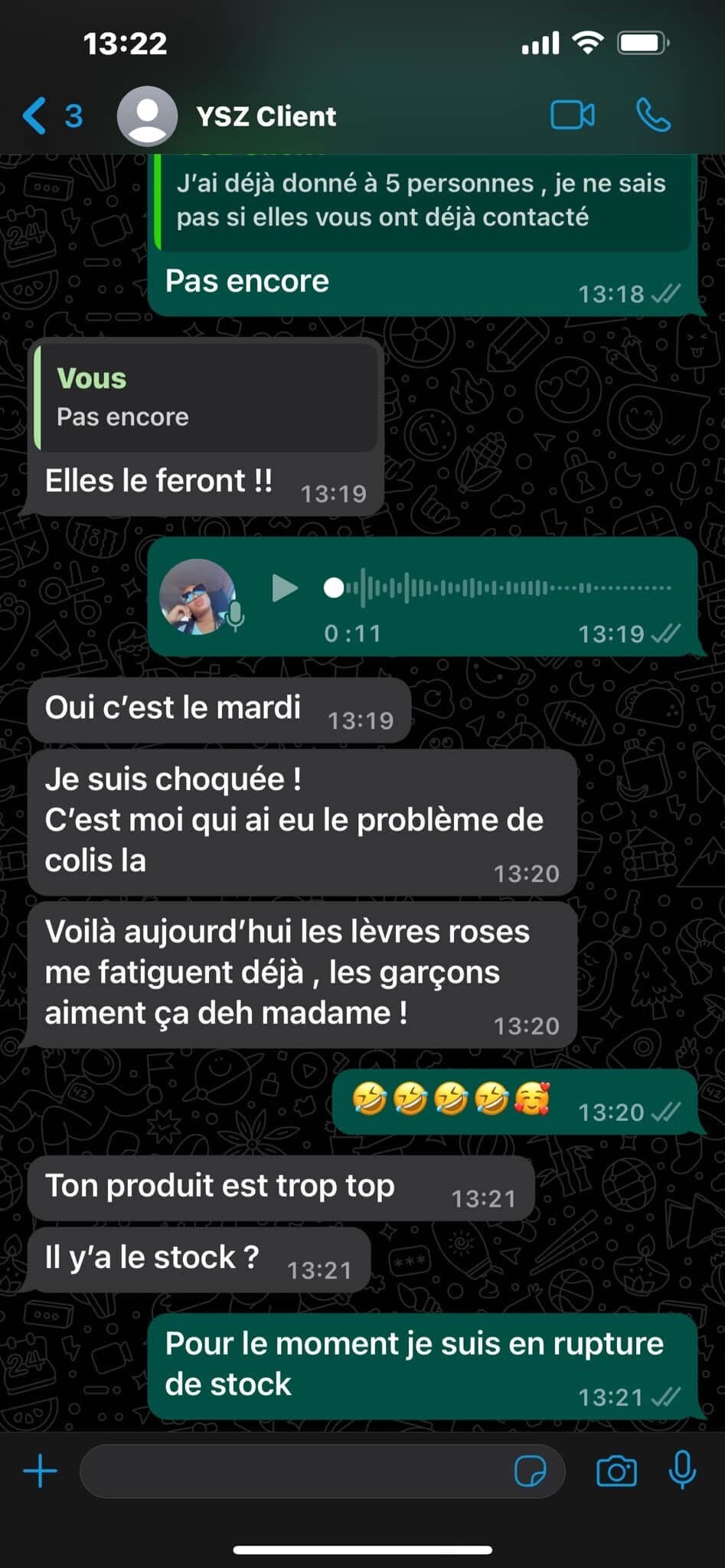The height and width of the screenshot is (1568, 725).
Task: Open the attachment plus menu
Action: coord(40,1472)
